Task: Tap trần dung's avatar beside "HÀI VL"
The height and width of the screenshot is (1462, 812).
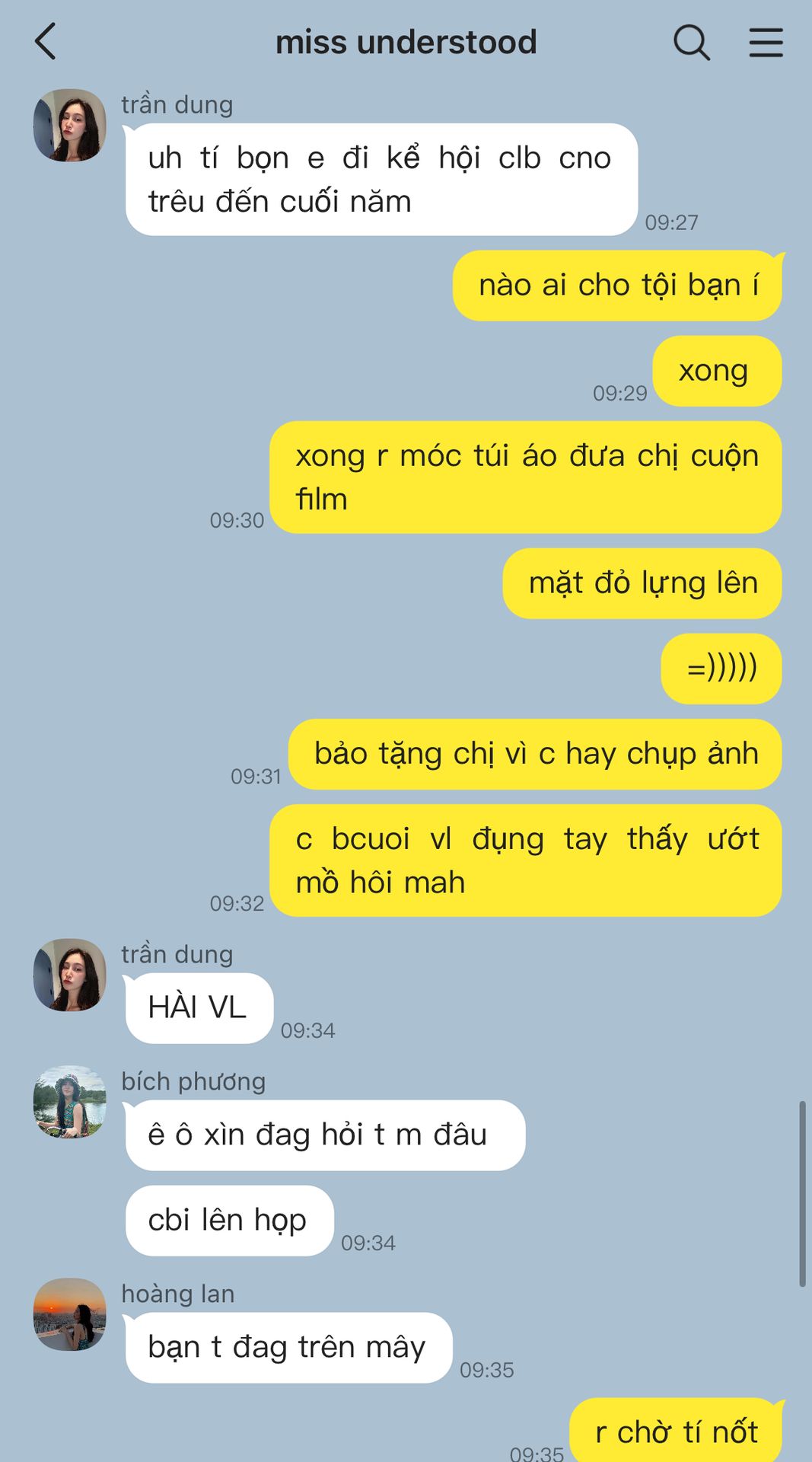Action: (69, 975)
